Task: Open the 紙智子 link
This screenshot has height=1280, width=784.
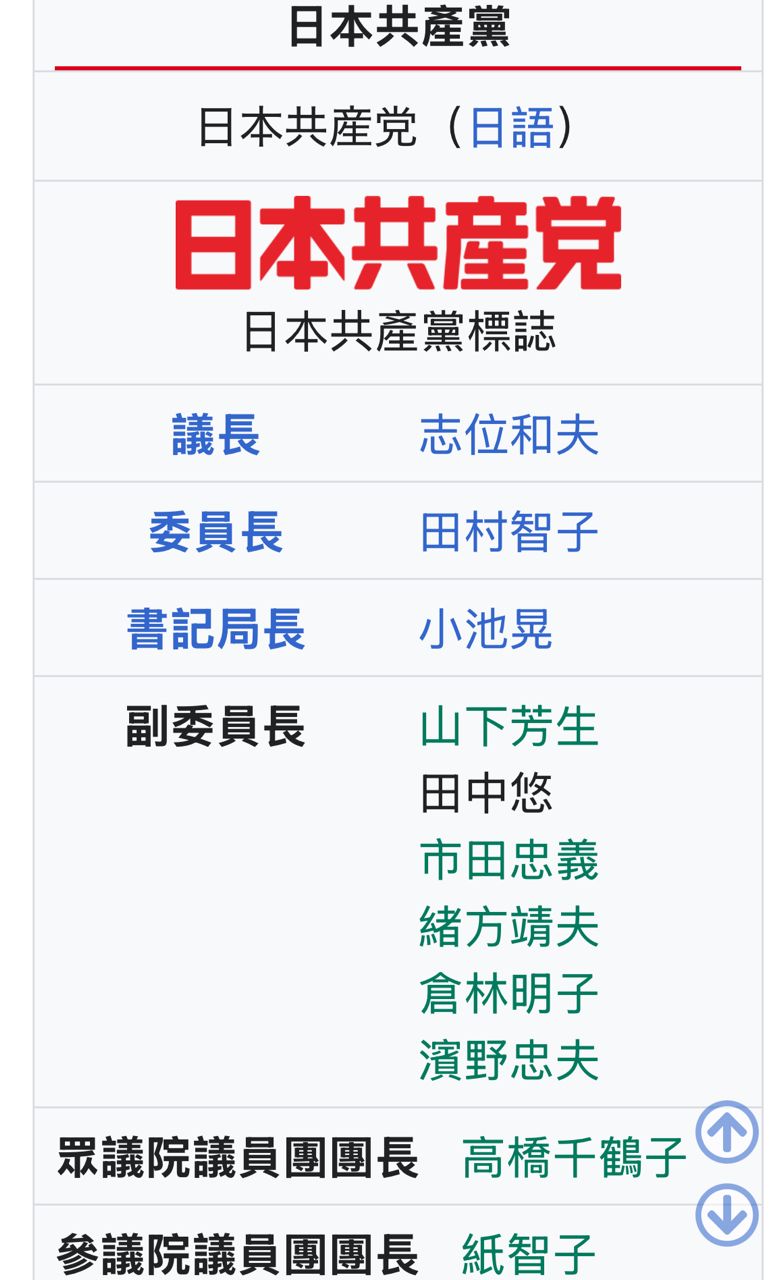Action: click(529, 1254)
